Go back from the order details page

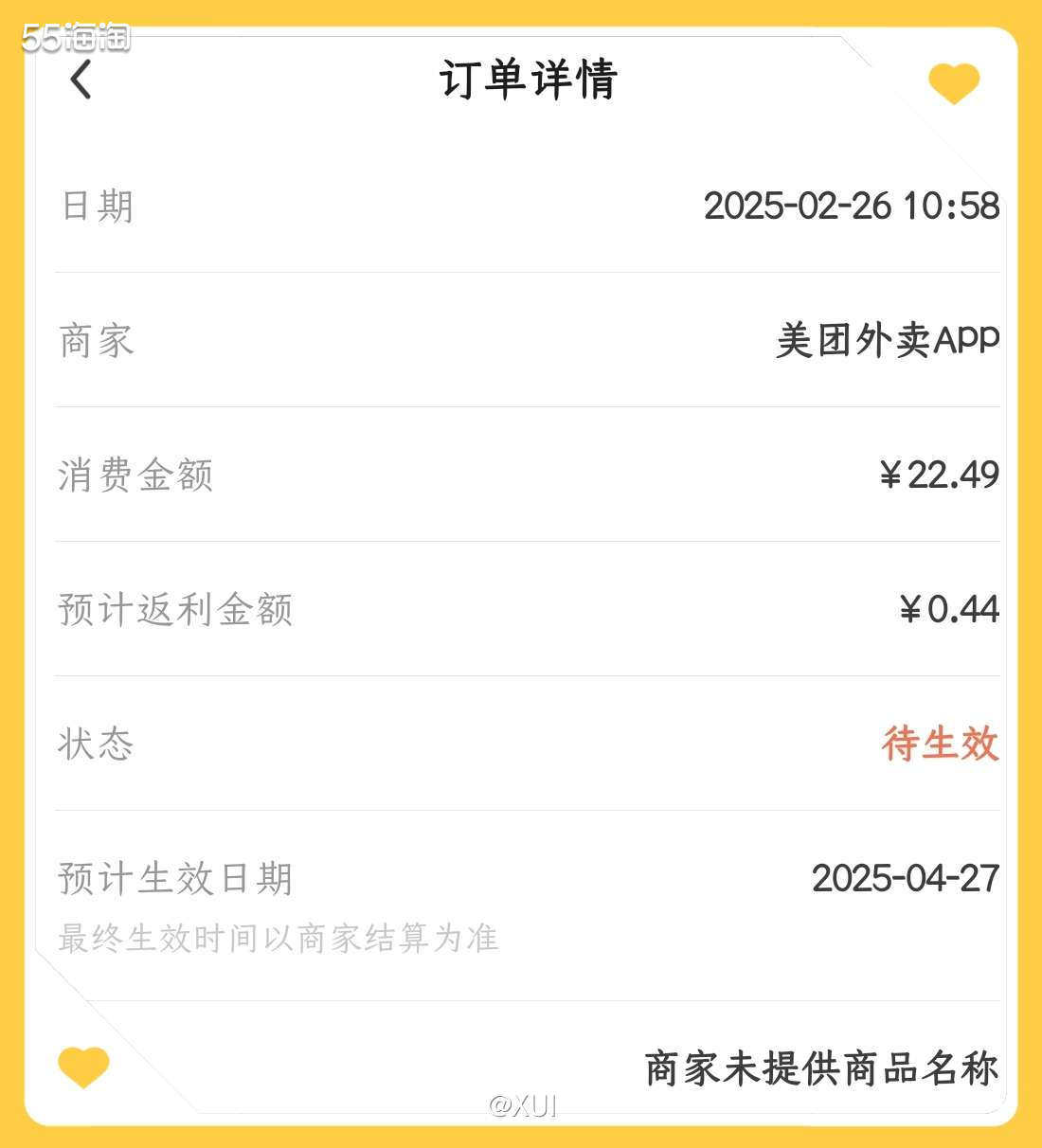pos(81,80)
